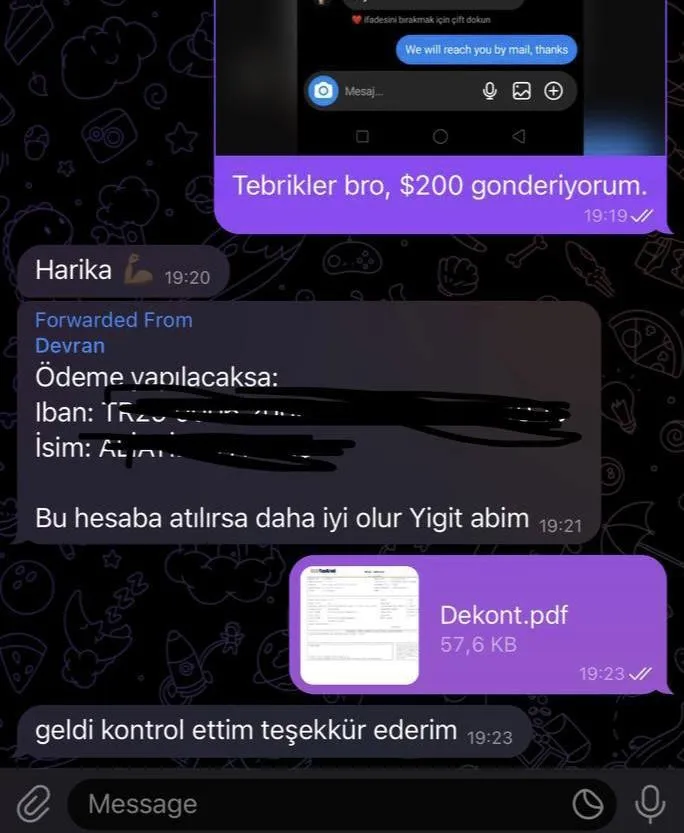Tap the voice message microphone
The width and height of the screenshot is (684, 833).
650,803
